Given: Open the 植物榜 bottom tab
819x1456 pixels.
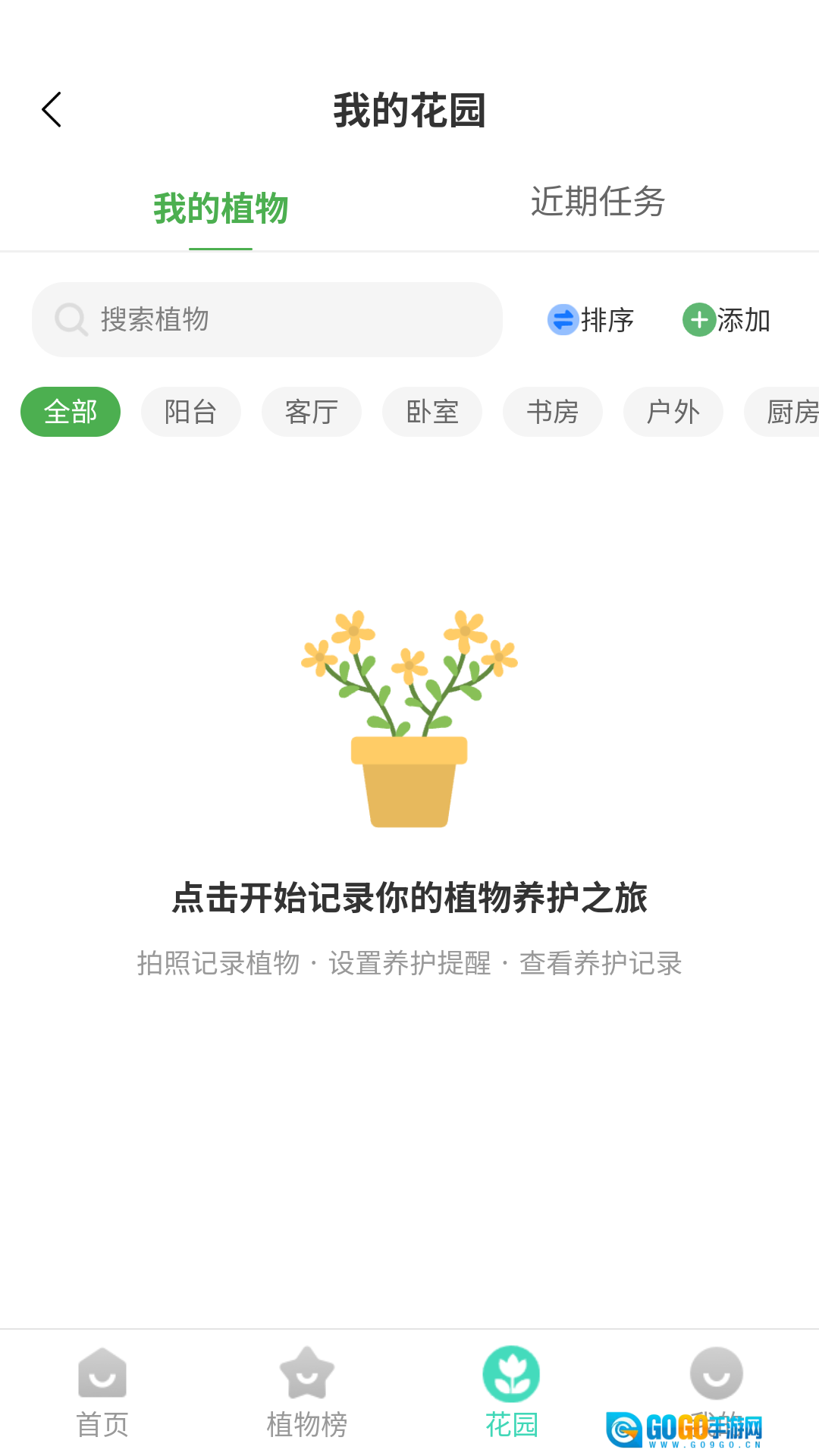Looking at the screenshot, I should pos(307,1392).
